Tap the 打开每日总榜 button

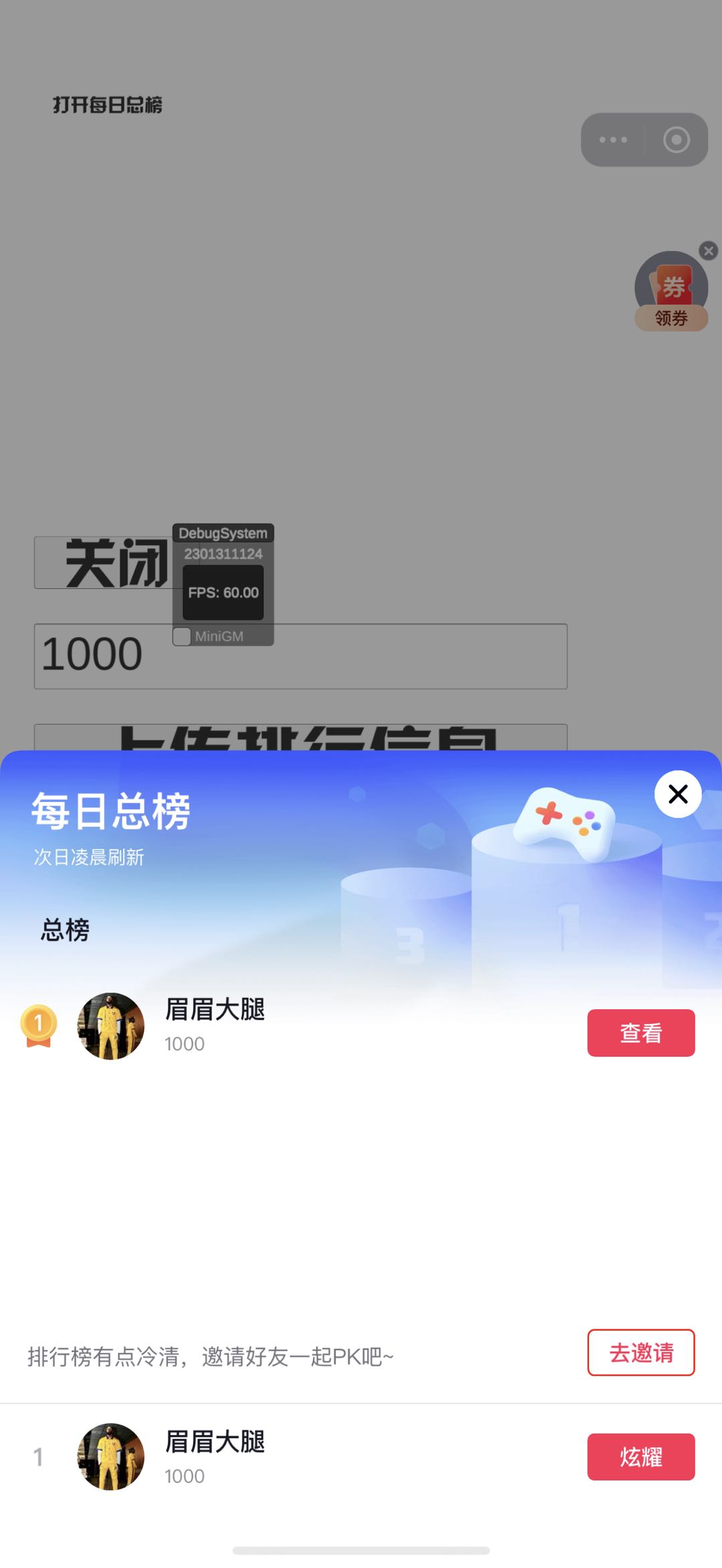[108, 105]
